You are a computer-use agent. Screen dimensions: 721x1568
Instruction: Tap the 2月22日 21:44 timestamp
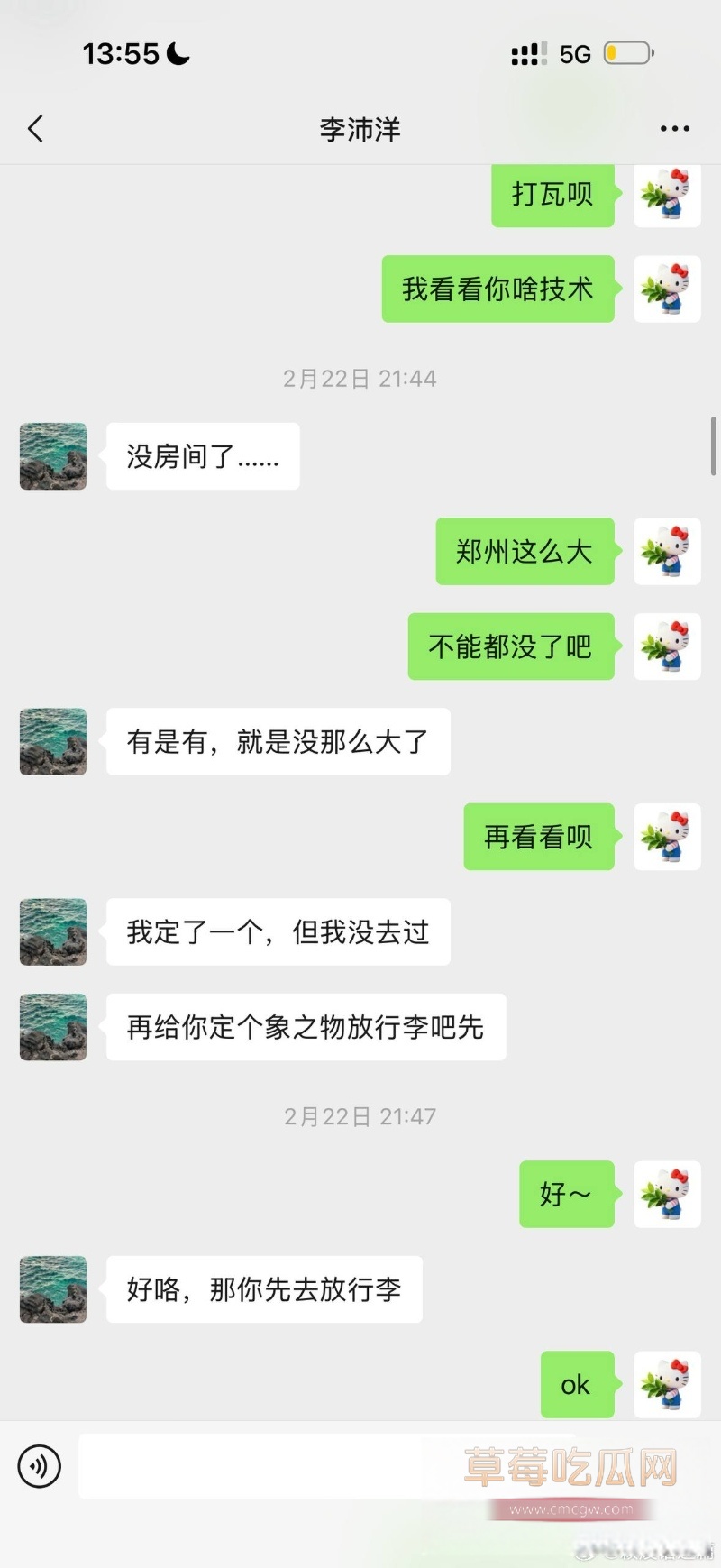360,379
